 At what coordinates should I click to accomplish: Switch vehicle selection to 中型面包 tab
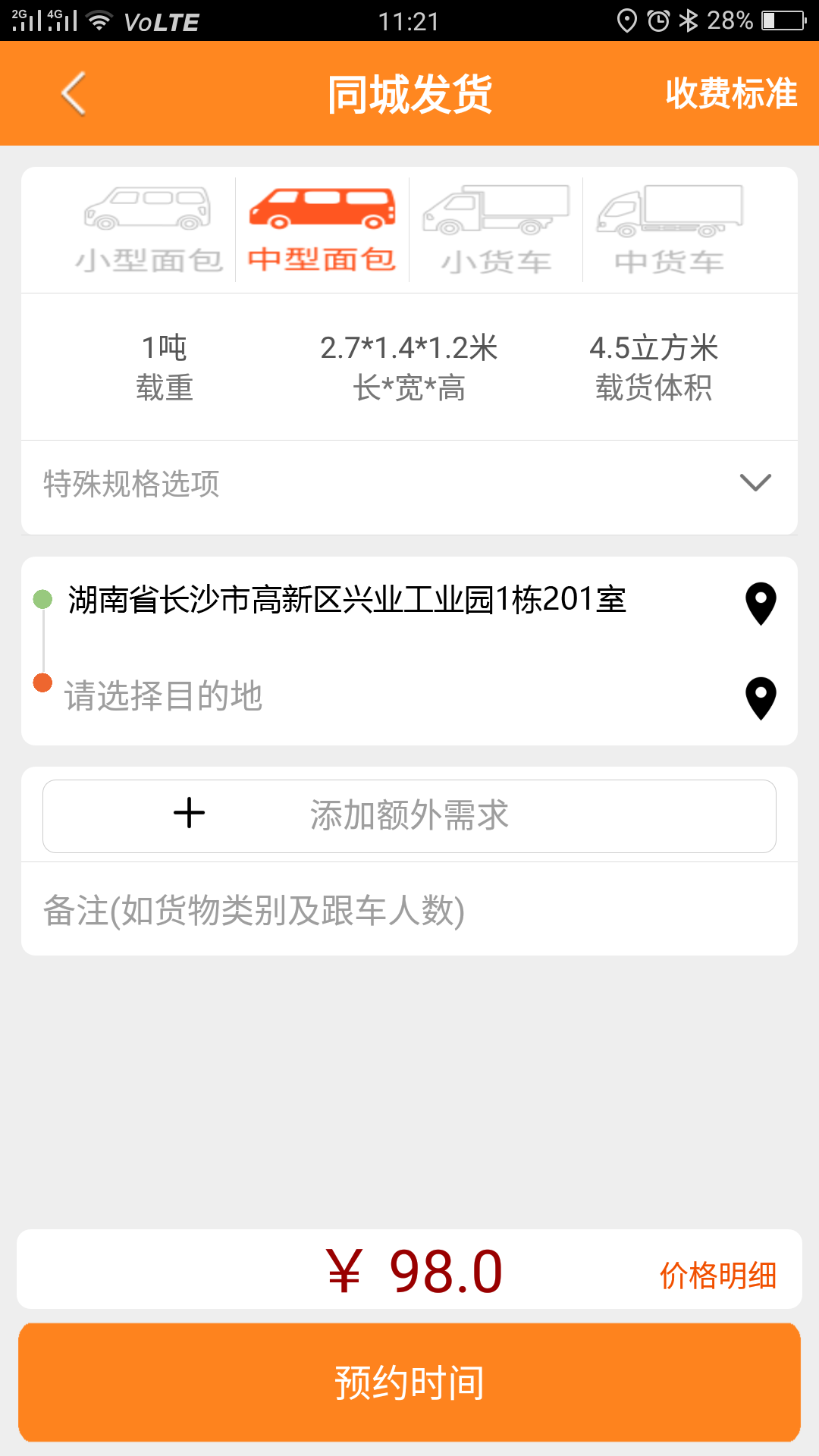(x=322, y=227)
